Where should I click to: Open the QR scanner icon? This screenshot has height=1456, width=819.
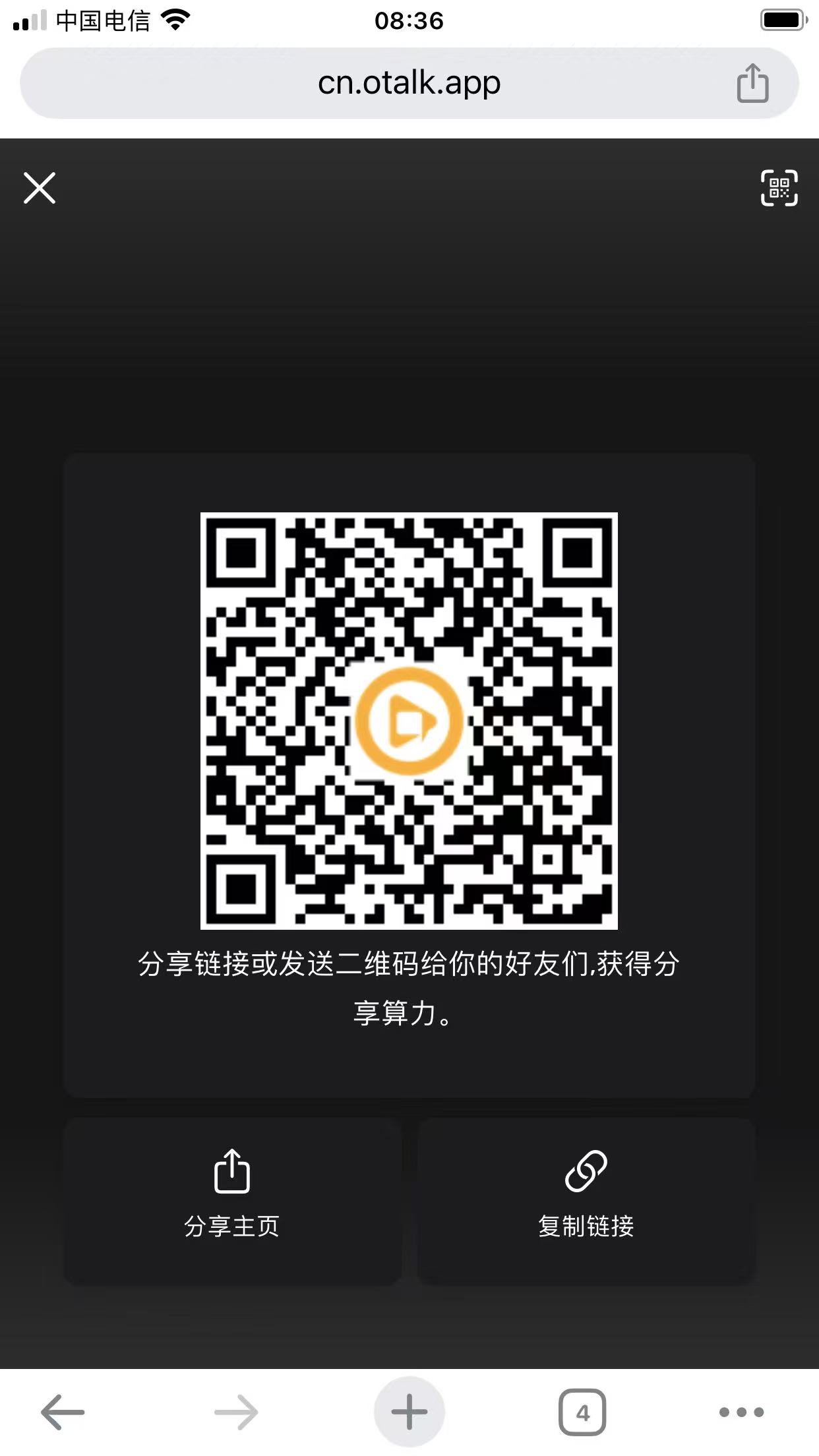coord(779,188)
